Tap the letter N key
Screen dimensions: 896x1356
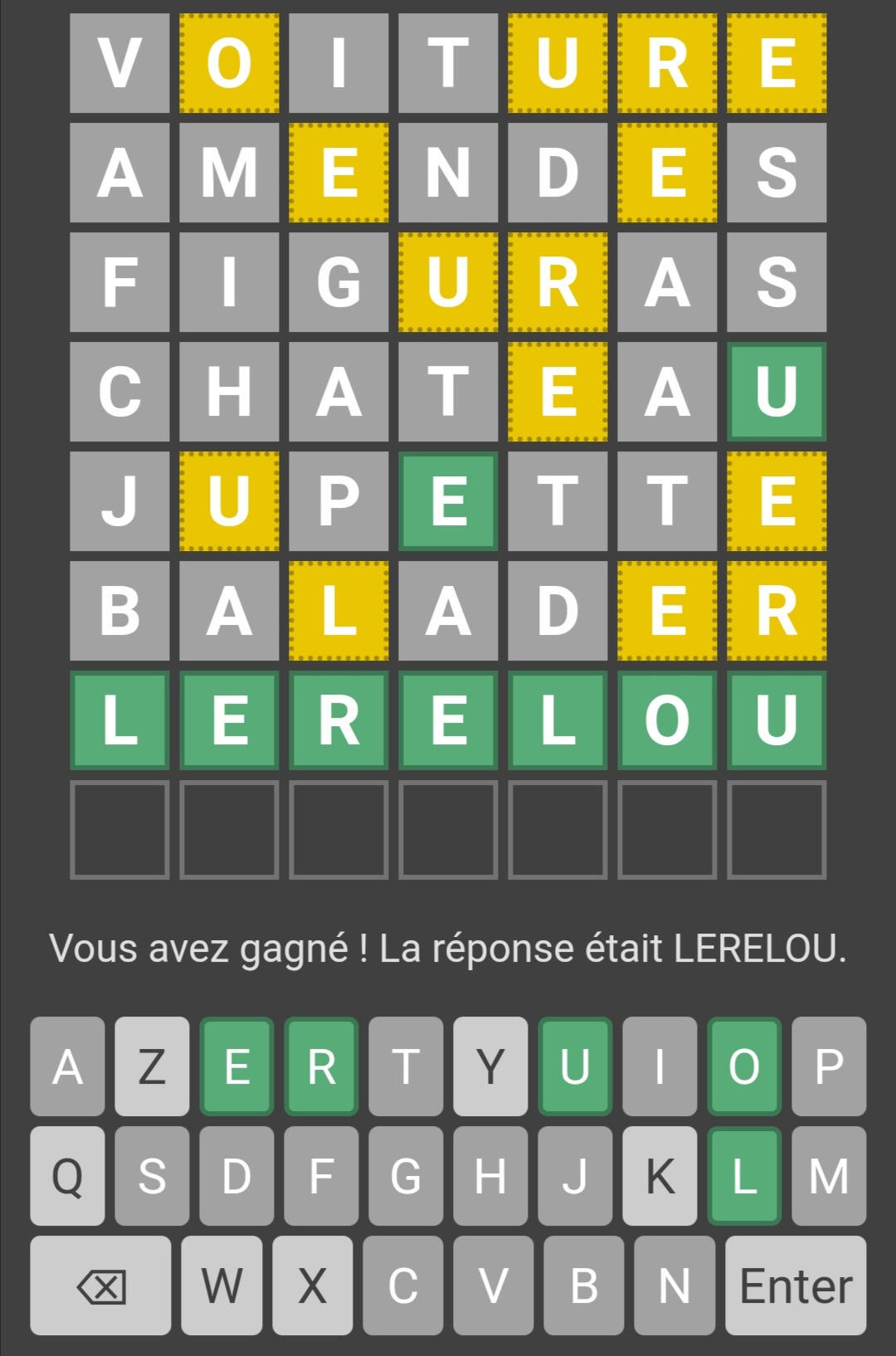click(x=674, y=1285)
